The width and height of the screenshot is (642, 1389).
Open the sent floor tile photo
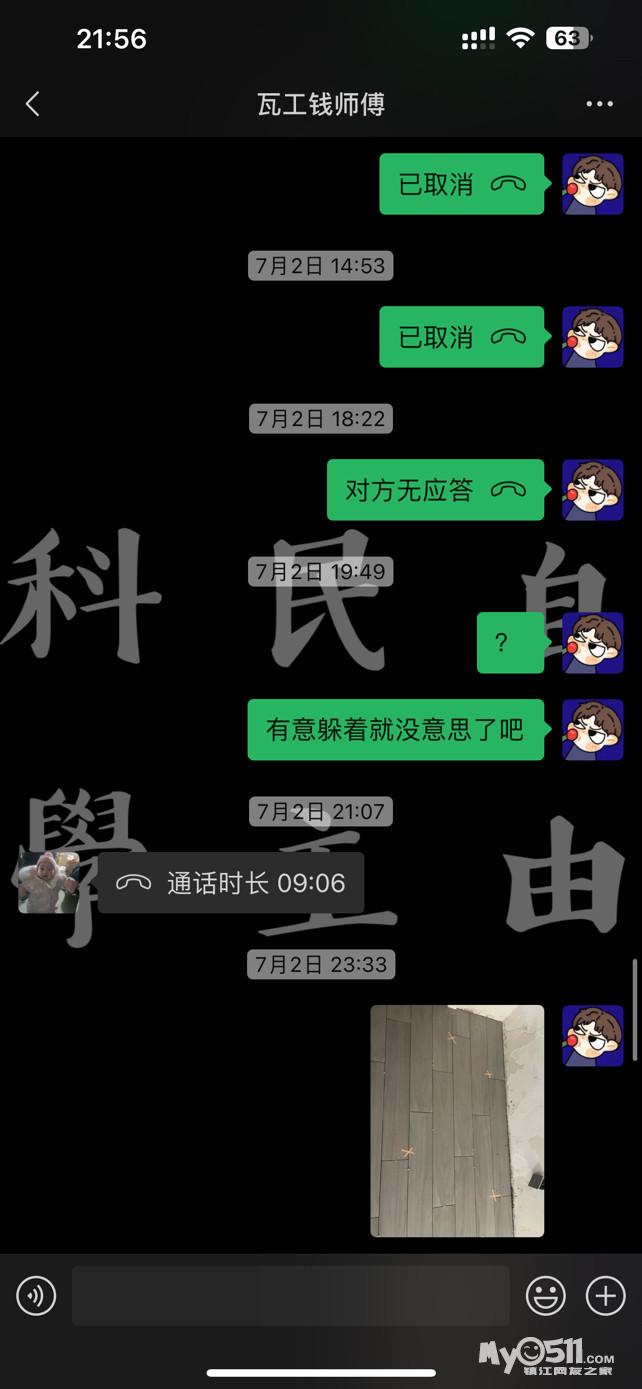click(x=457, y=1120)
